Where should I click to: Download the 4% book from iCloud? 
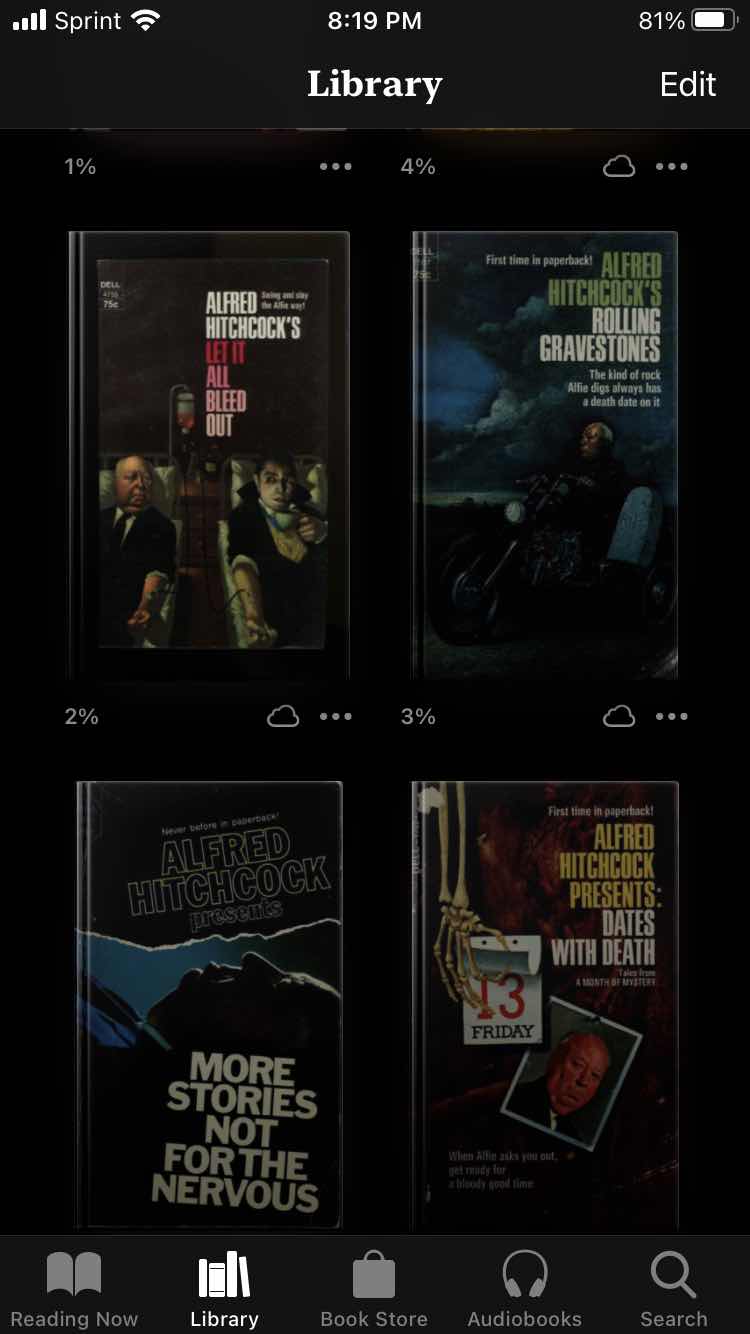[x=619, y=167]
